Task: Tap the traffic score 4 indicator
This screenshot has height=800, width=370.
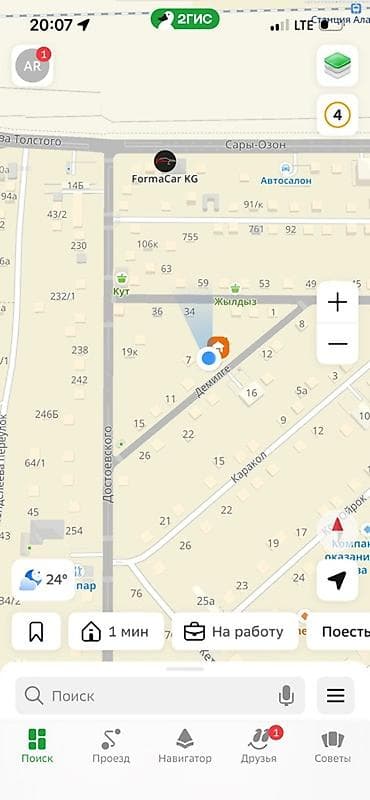Action: (337, 115)
